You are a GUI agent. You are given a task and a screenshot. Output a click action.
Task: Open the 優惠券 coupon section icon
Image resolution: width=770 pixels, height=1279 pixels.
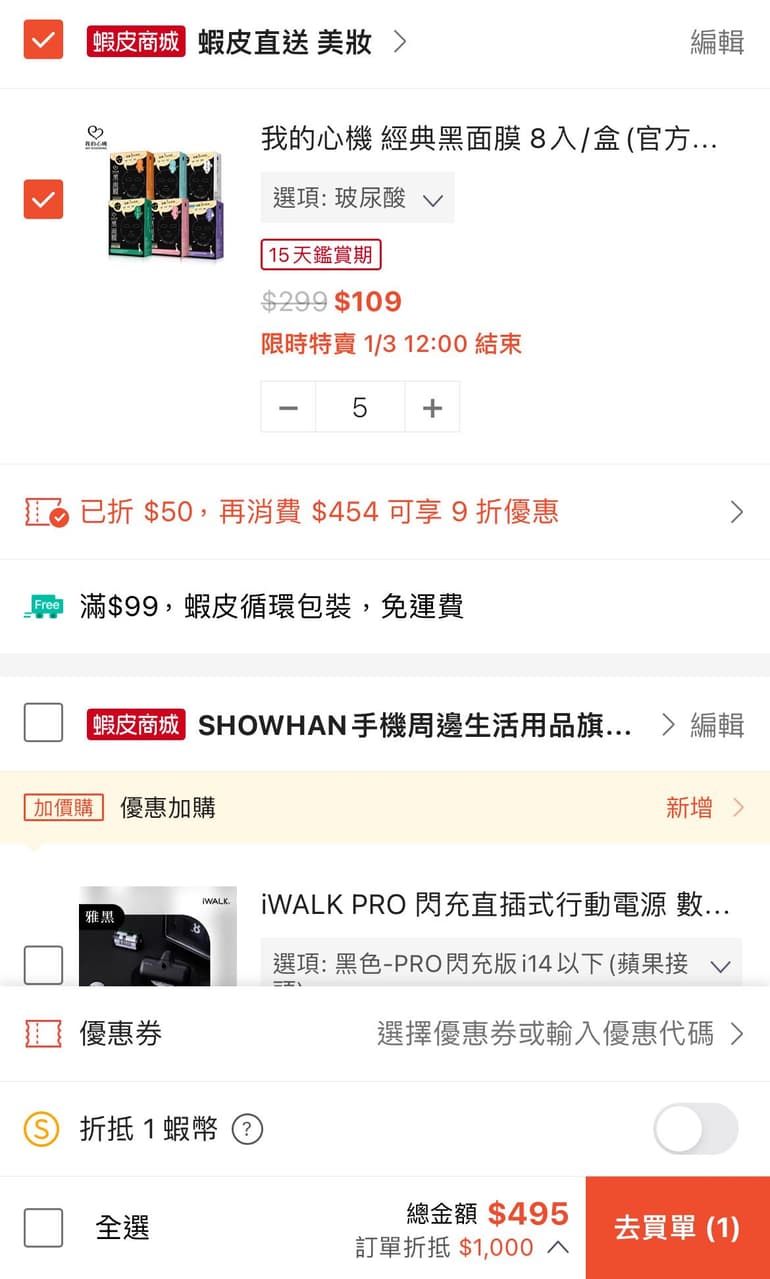(44, 1035)
